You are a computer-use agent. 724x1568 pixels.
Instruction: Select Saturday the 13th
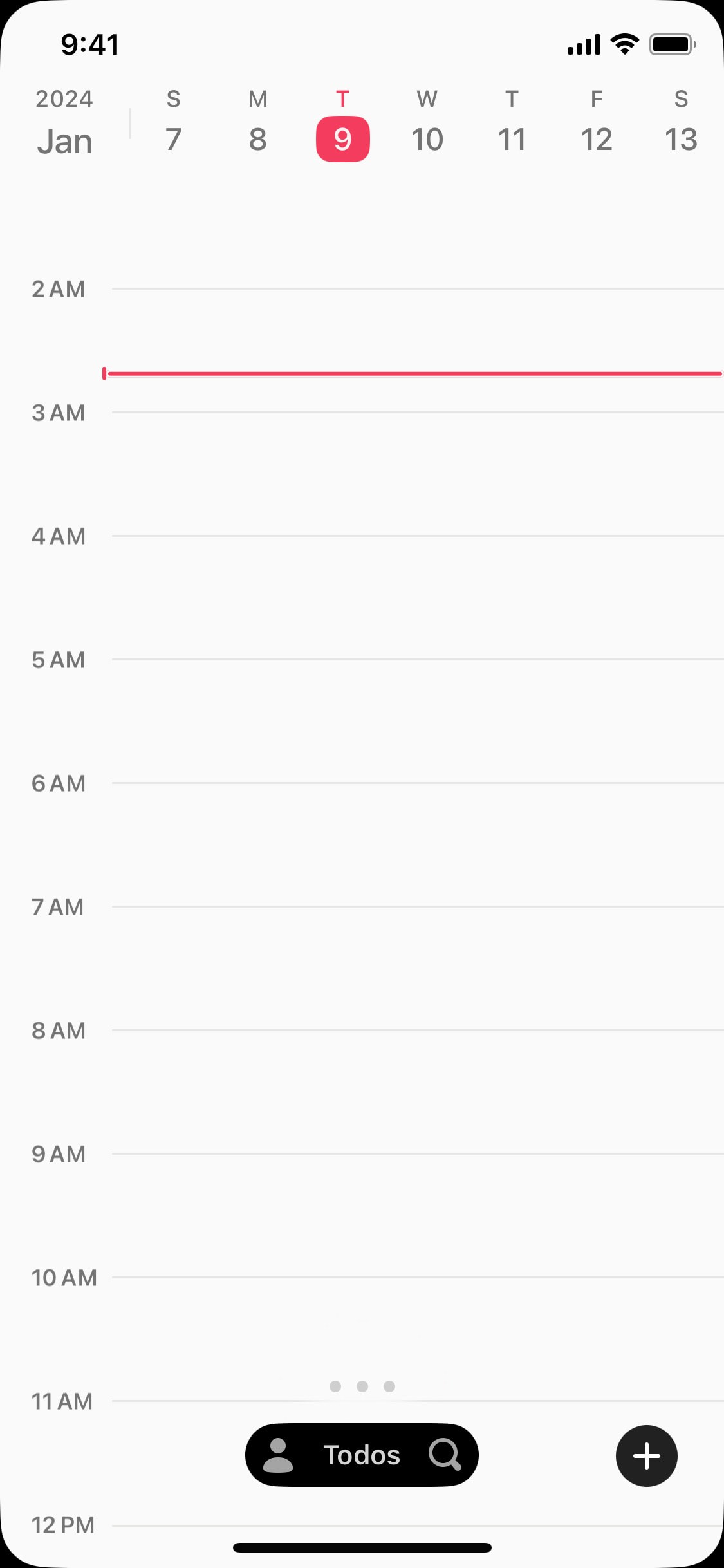(681, 124)
